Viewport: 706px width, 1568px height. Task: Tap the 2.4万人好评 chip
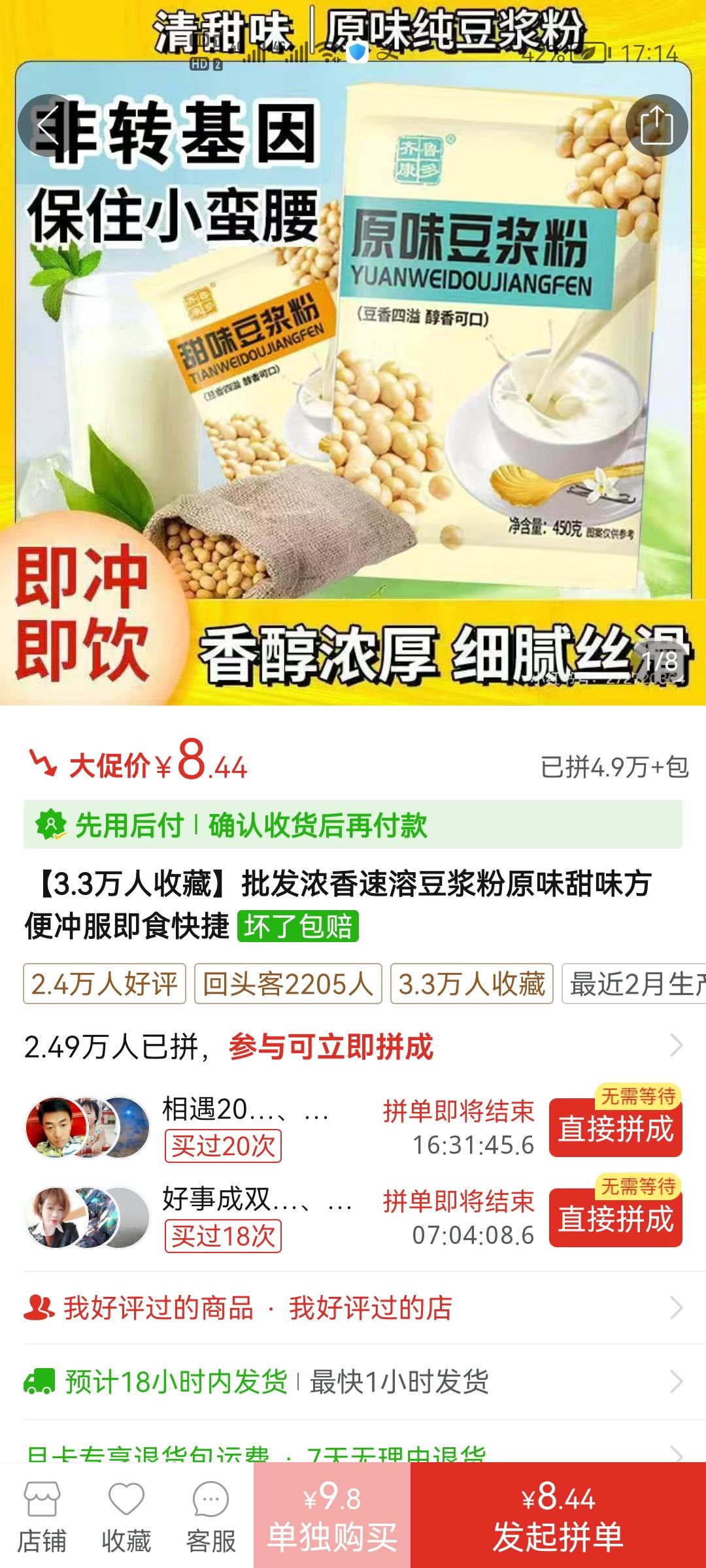105,984
